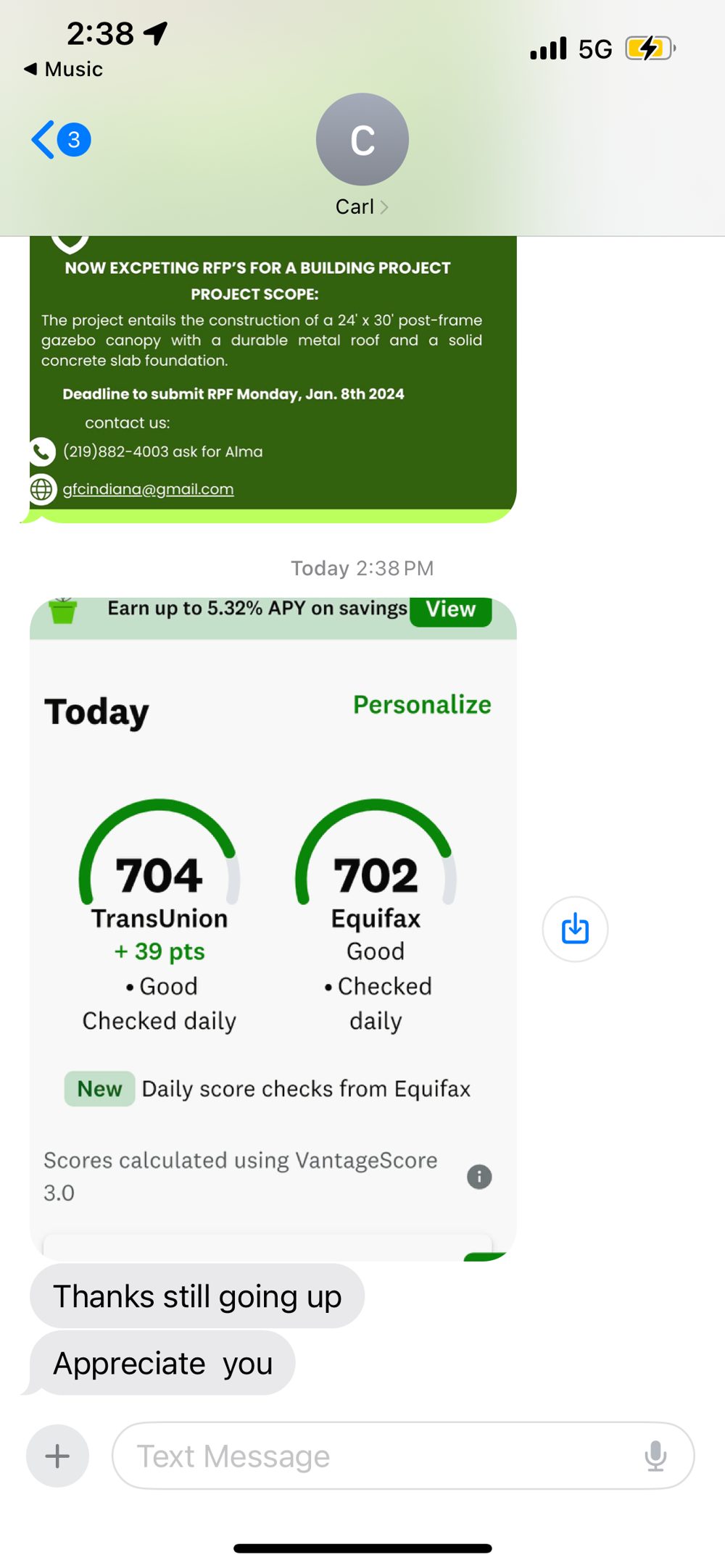Open the plus attachments menu
Image resolution: width=725 pixels, height=1568 pixels.
tap(57, 1456)
